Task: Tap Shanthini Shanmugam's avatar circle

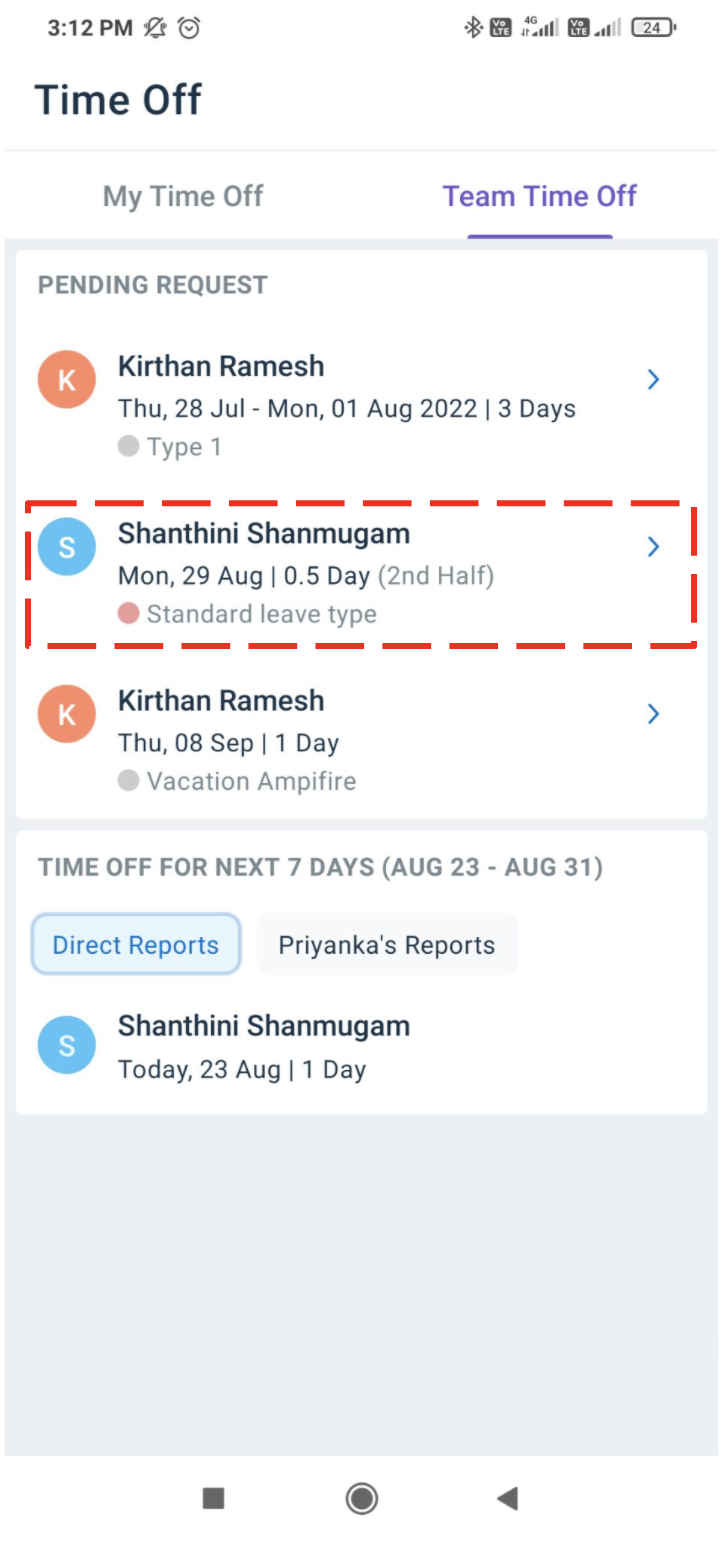Action: [x=66, y=547]
